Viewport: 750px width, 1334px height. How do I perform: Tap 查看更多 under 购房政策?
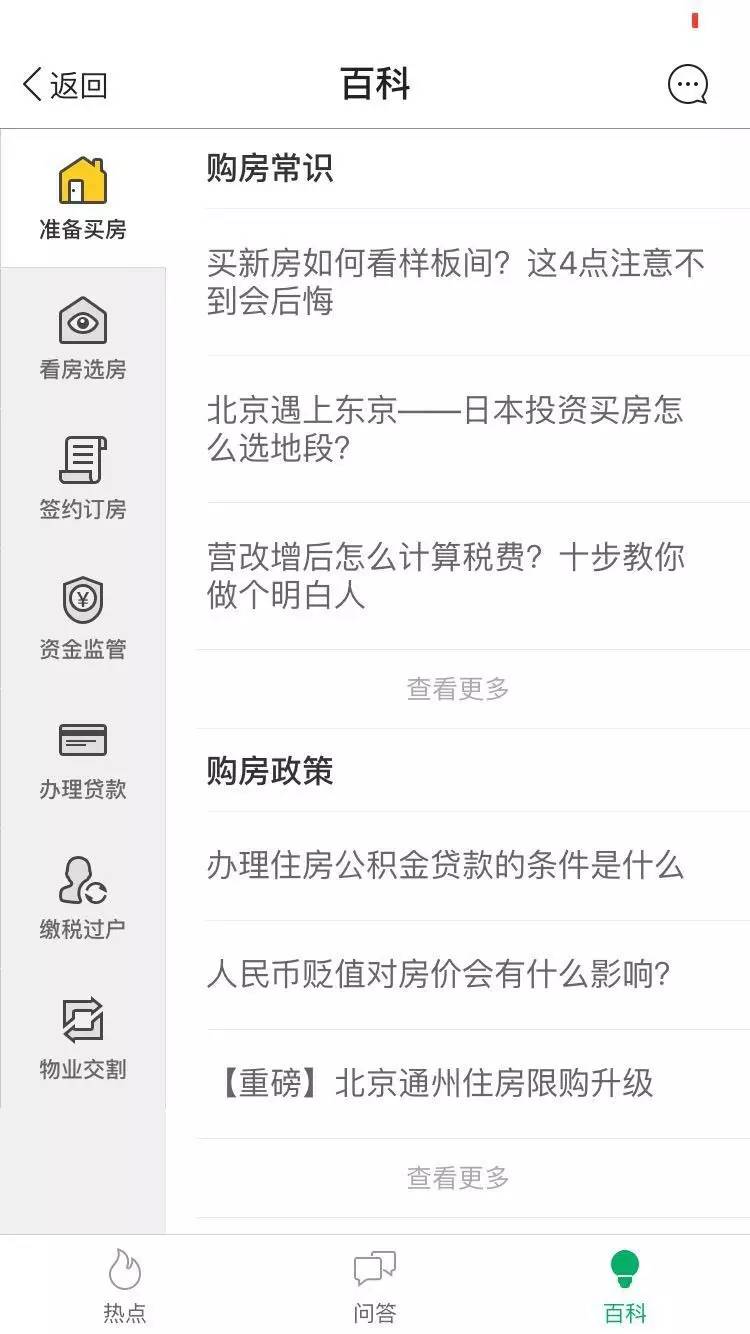tap(458, 1178)
